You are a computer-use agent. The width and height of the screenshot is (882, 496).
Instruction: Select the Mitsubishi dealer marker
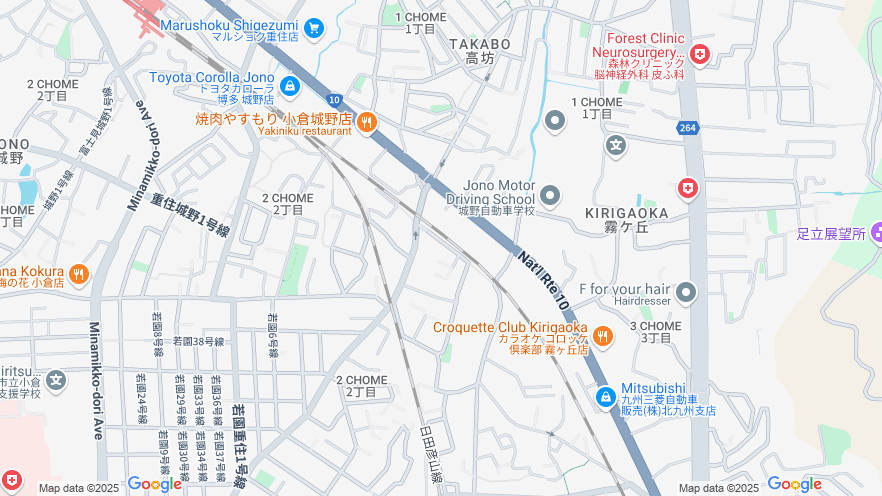click(x=605, y=397)
